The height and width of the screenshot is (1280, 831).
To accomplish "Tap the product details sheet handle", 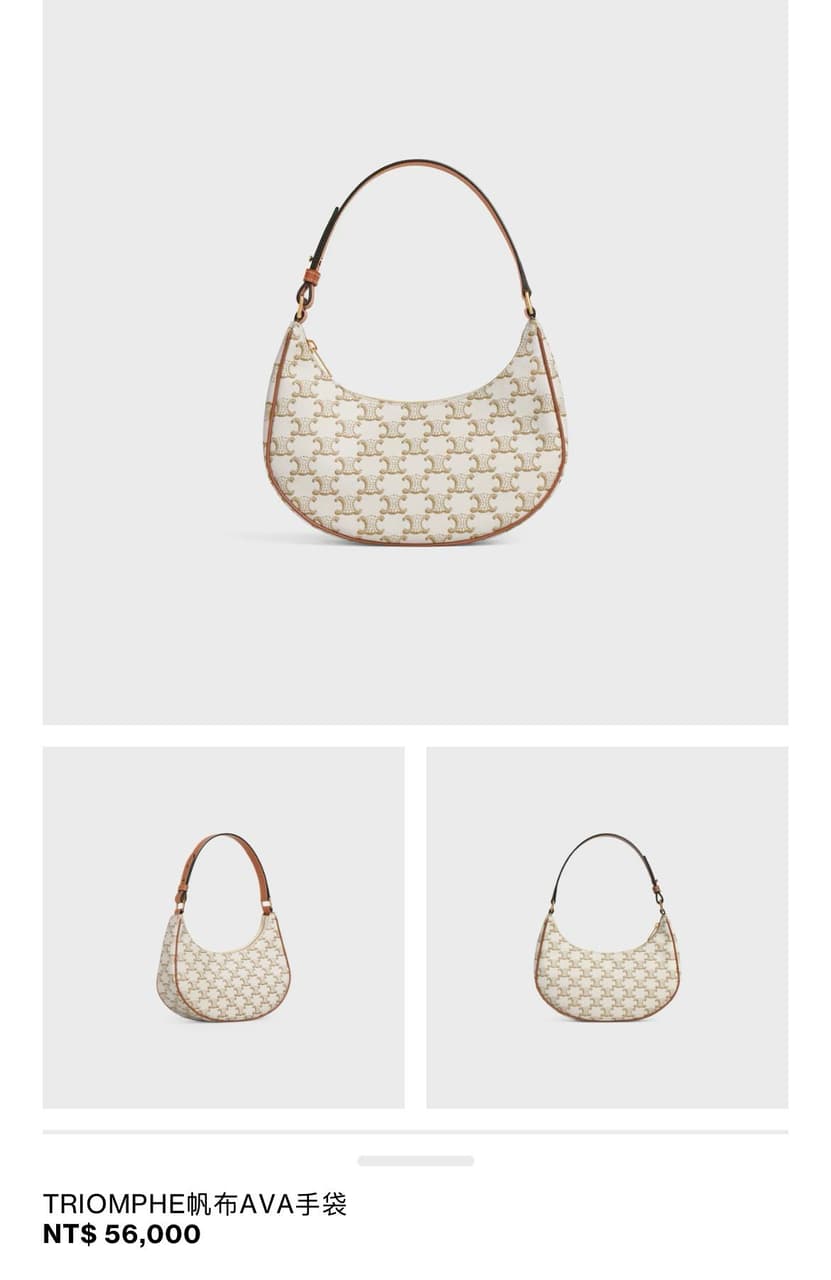I will pos(415,1161).
